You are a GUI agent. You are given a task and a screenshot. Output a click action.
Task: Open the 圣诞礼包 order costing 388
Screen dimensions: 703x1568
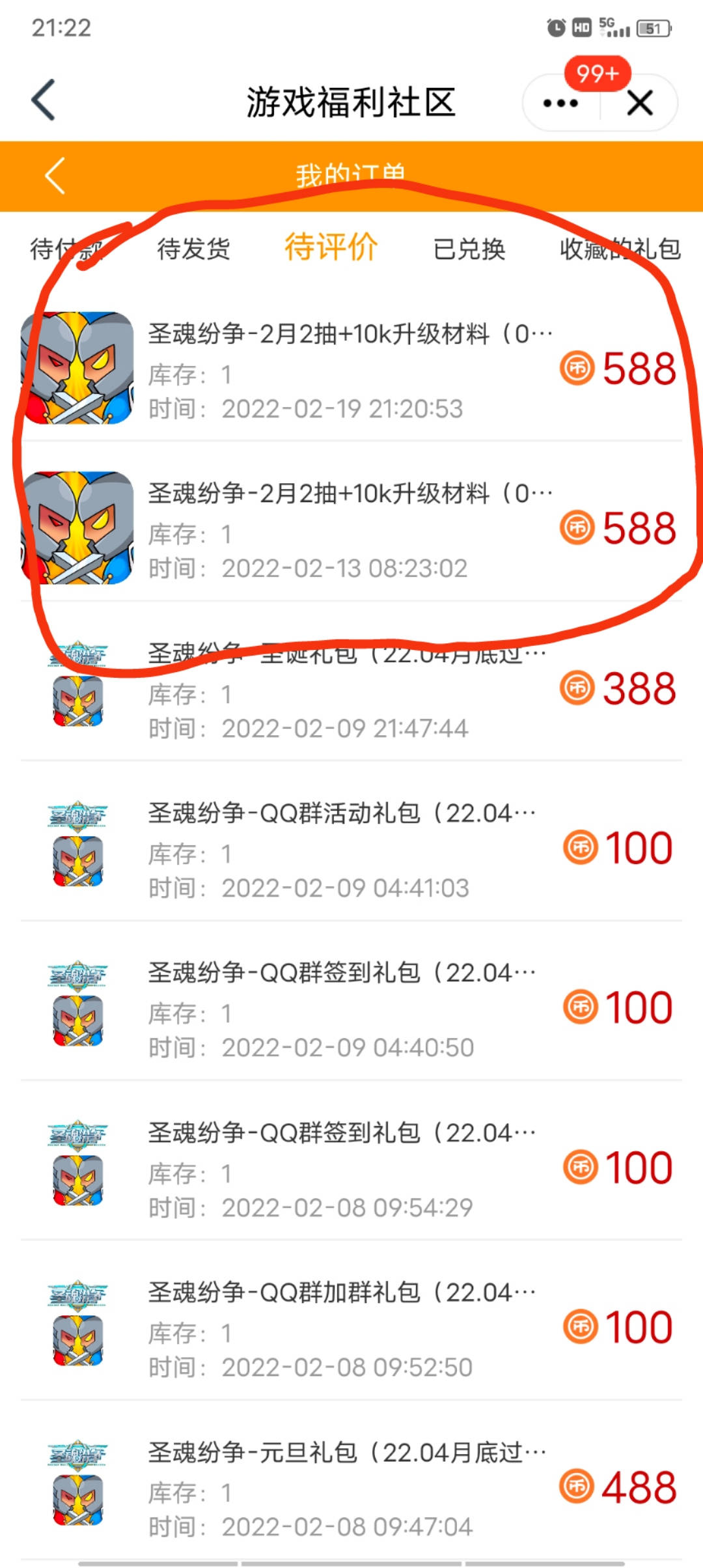[351, 689]
